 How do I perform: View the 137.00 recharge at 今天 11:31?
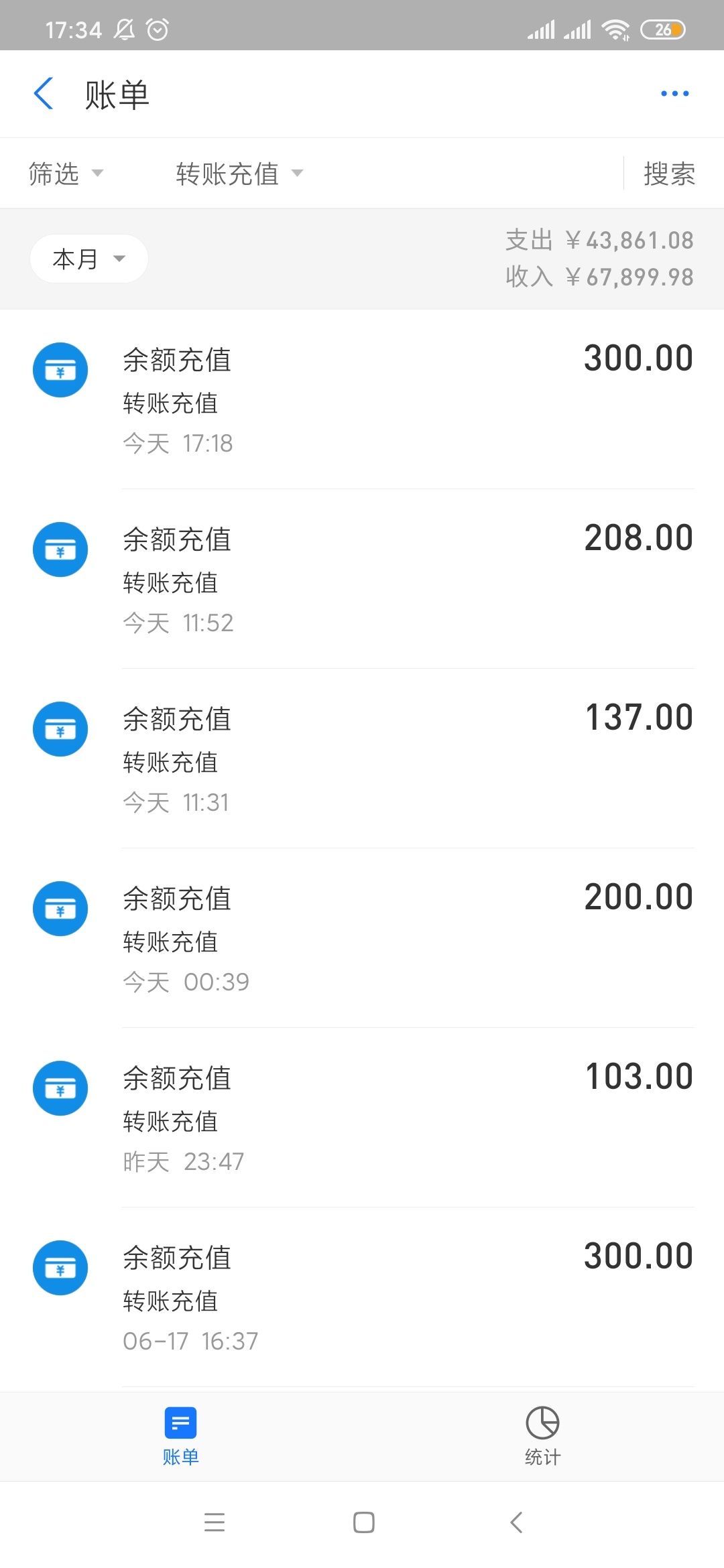(362, 759)
